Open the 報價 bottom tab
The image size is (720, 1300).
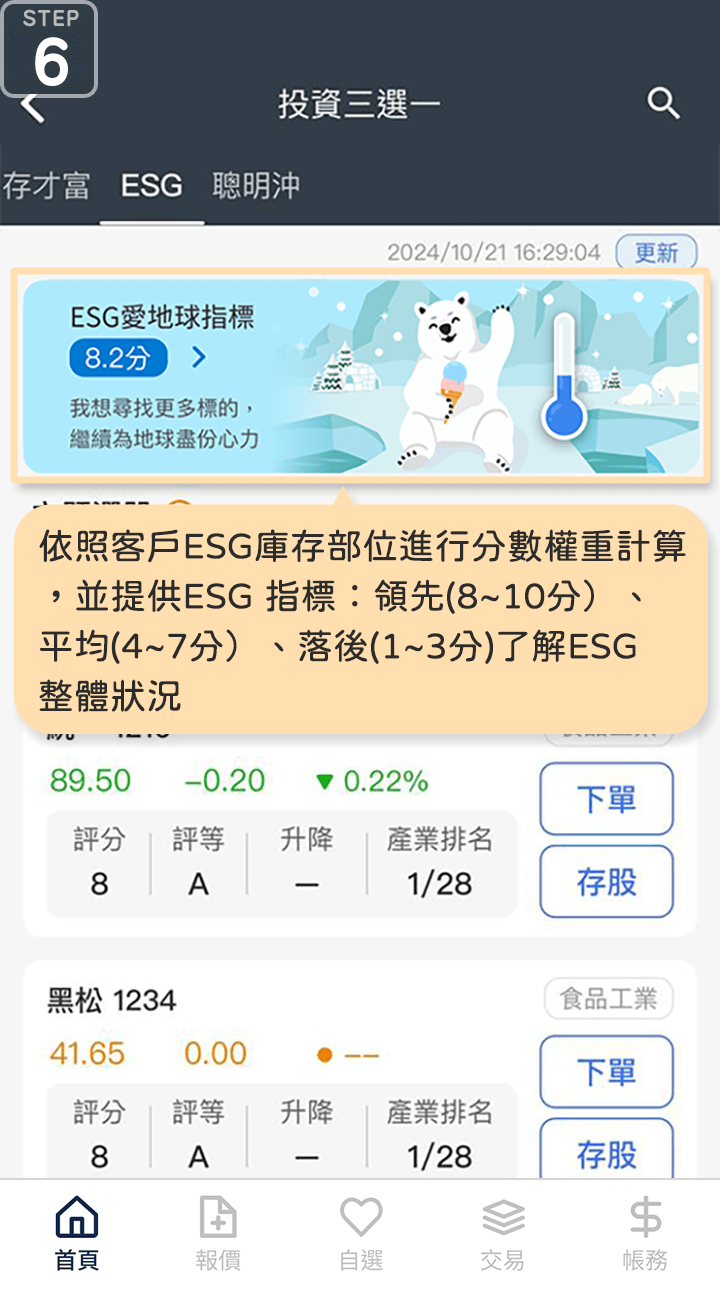click(218, 1234)
